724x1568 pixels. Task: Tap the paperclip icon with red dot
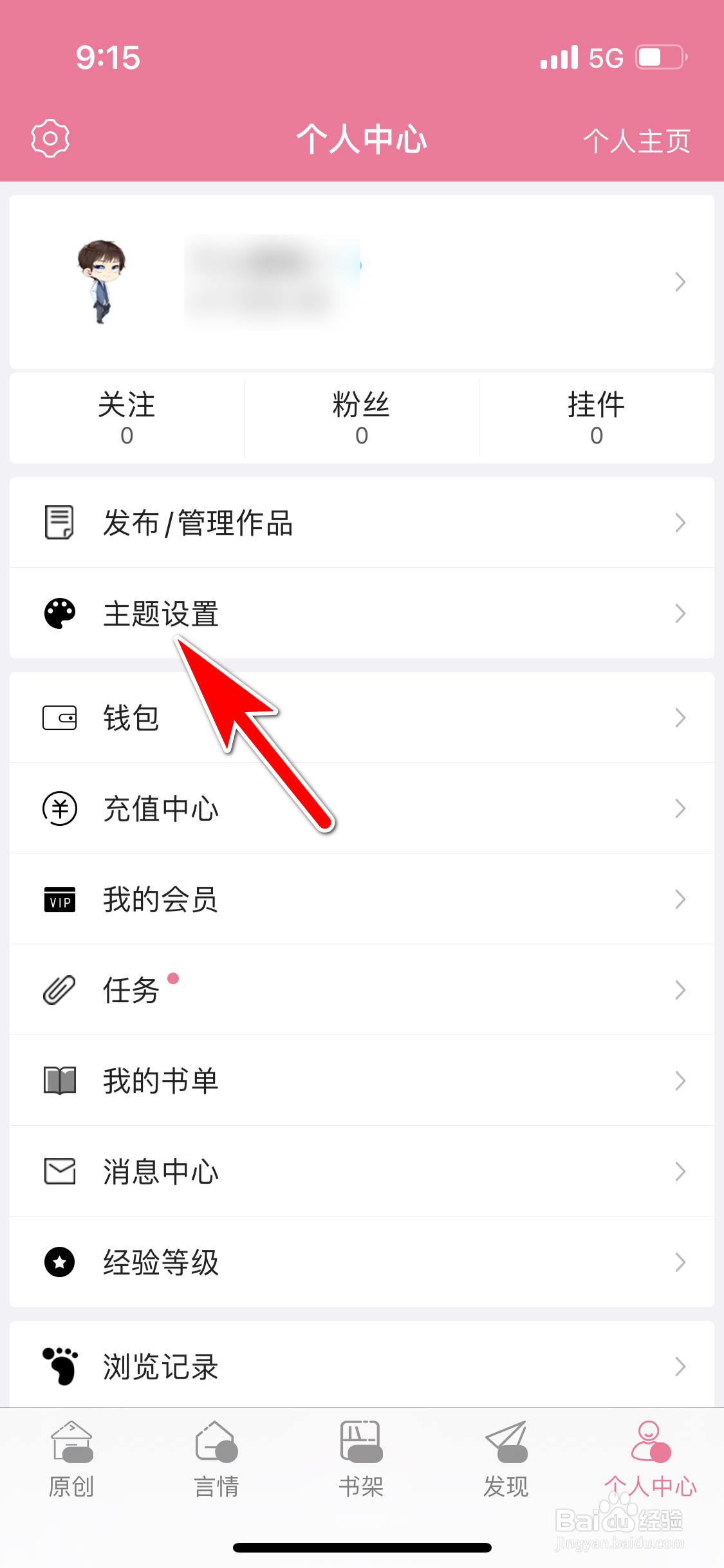(x=59, y=991)
